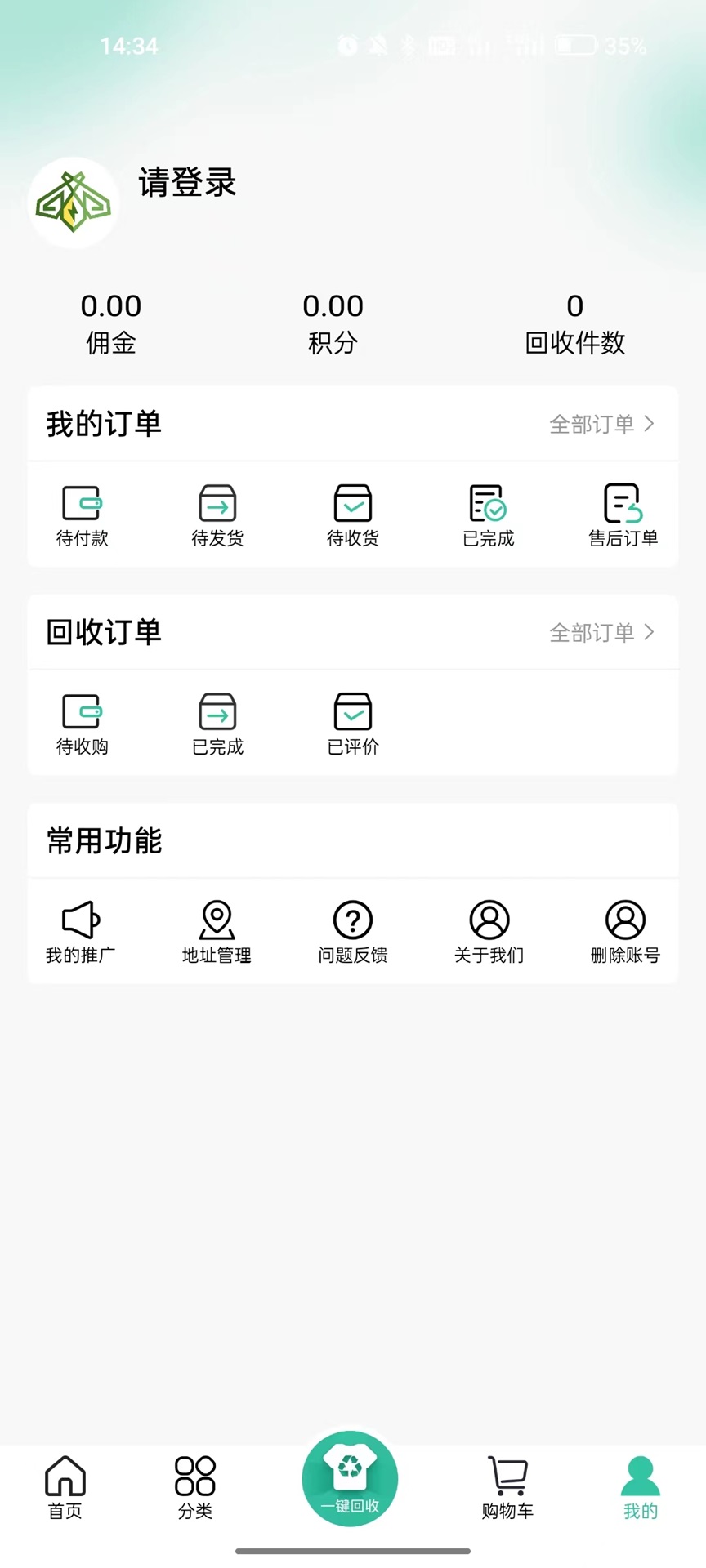Viewport: 706px width, 1568px height.
Task: View 待付款 orders
Action: [82, 514]
